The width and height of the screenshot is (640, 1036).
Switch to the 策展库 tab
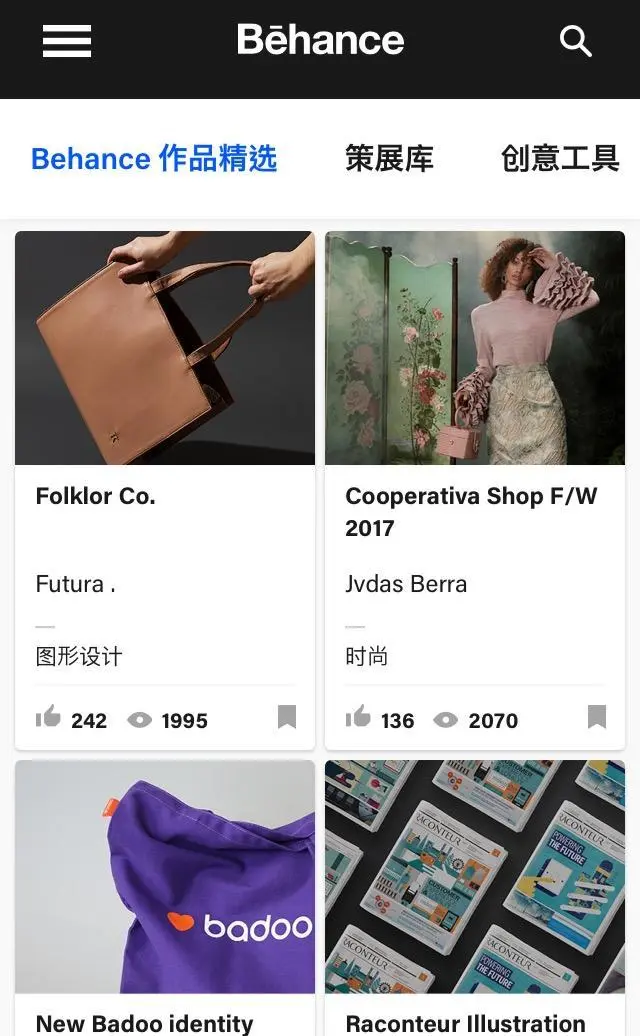(389, 158)
